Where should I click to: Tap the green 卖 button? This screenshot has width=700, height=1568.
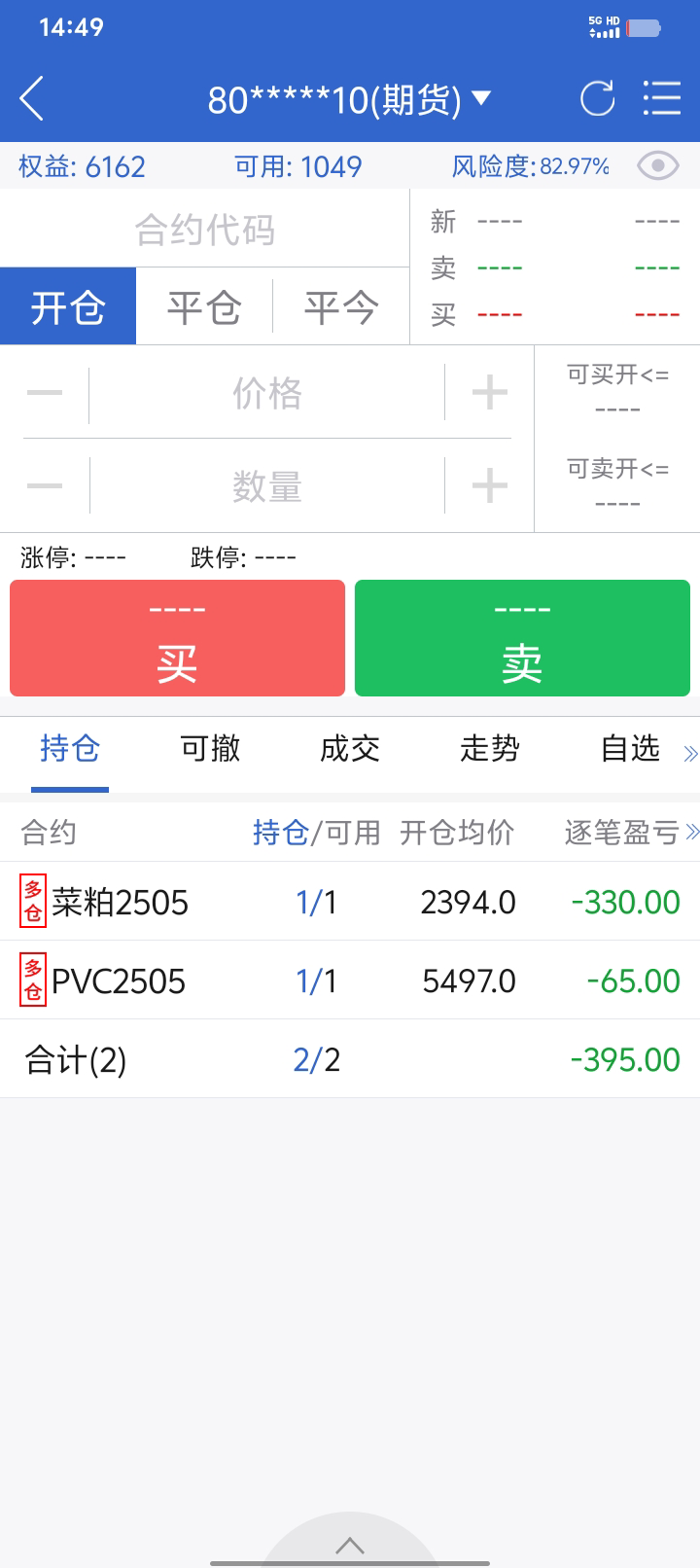pos(522,639)
